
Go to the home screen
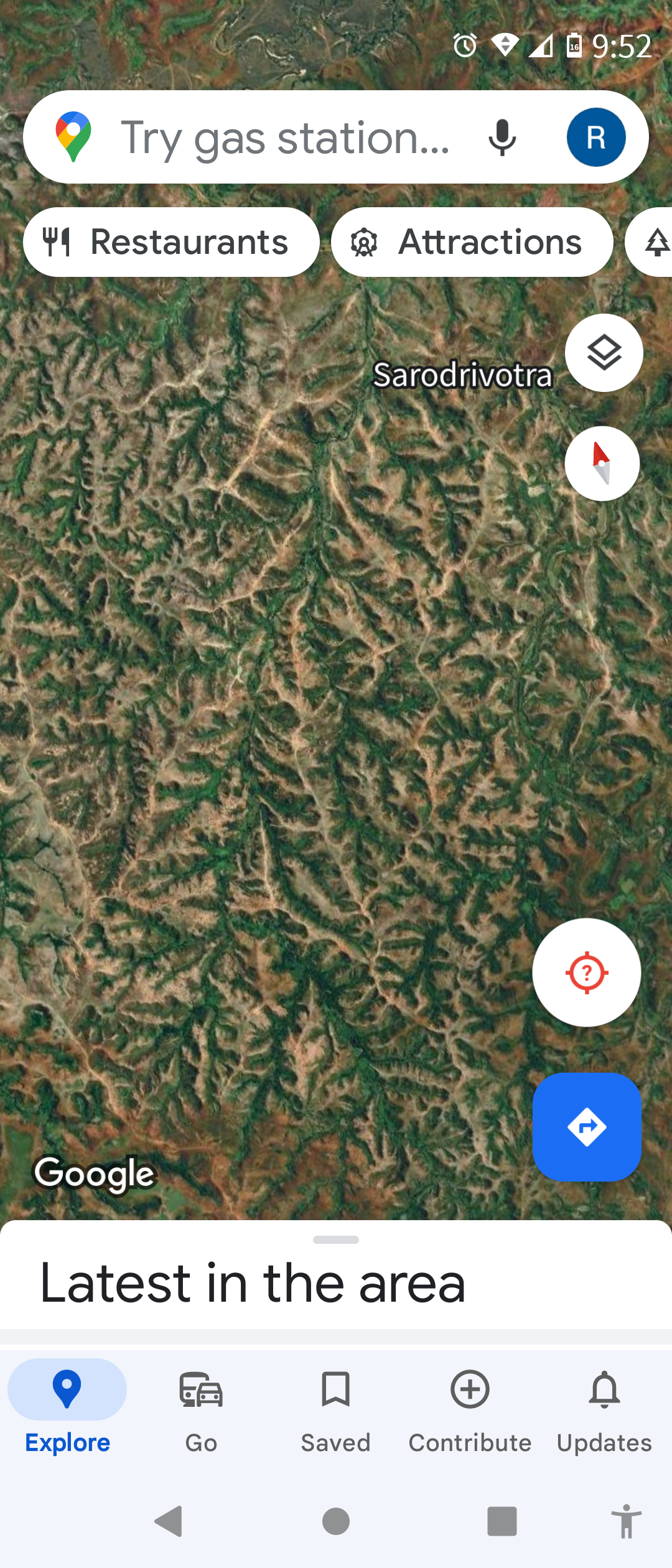pos(336,1521)
